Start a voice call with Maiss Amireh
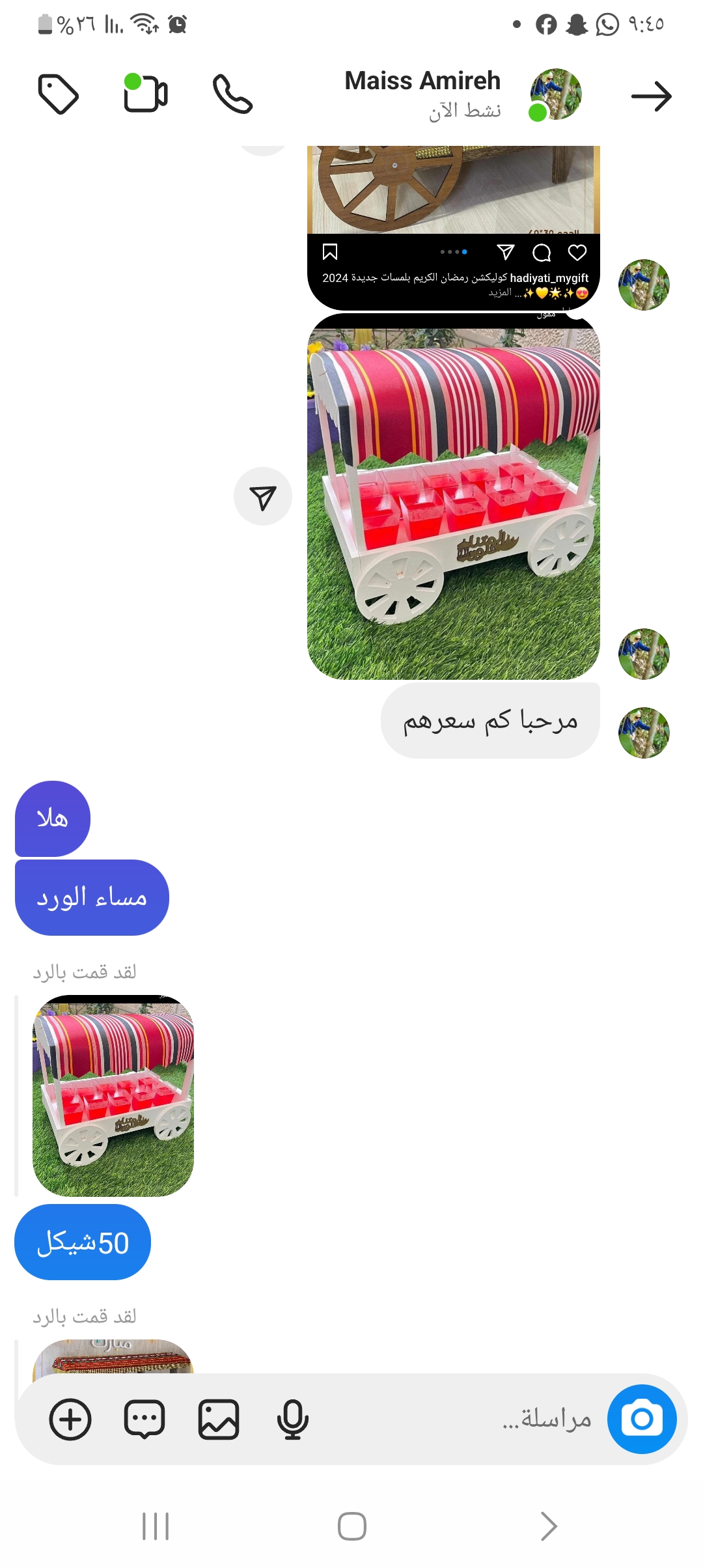Viewport: 703px width, 1568px height. coord(232,94)
